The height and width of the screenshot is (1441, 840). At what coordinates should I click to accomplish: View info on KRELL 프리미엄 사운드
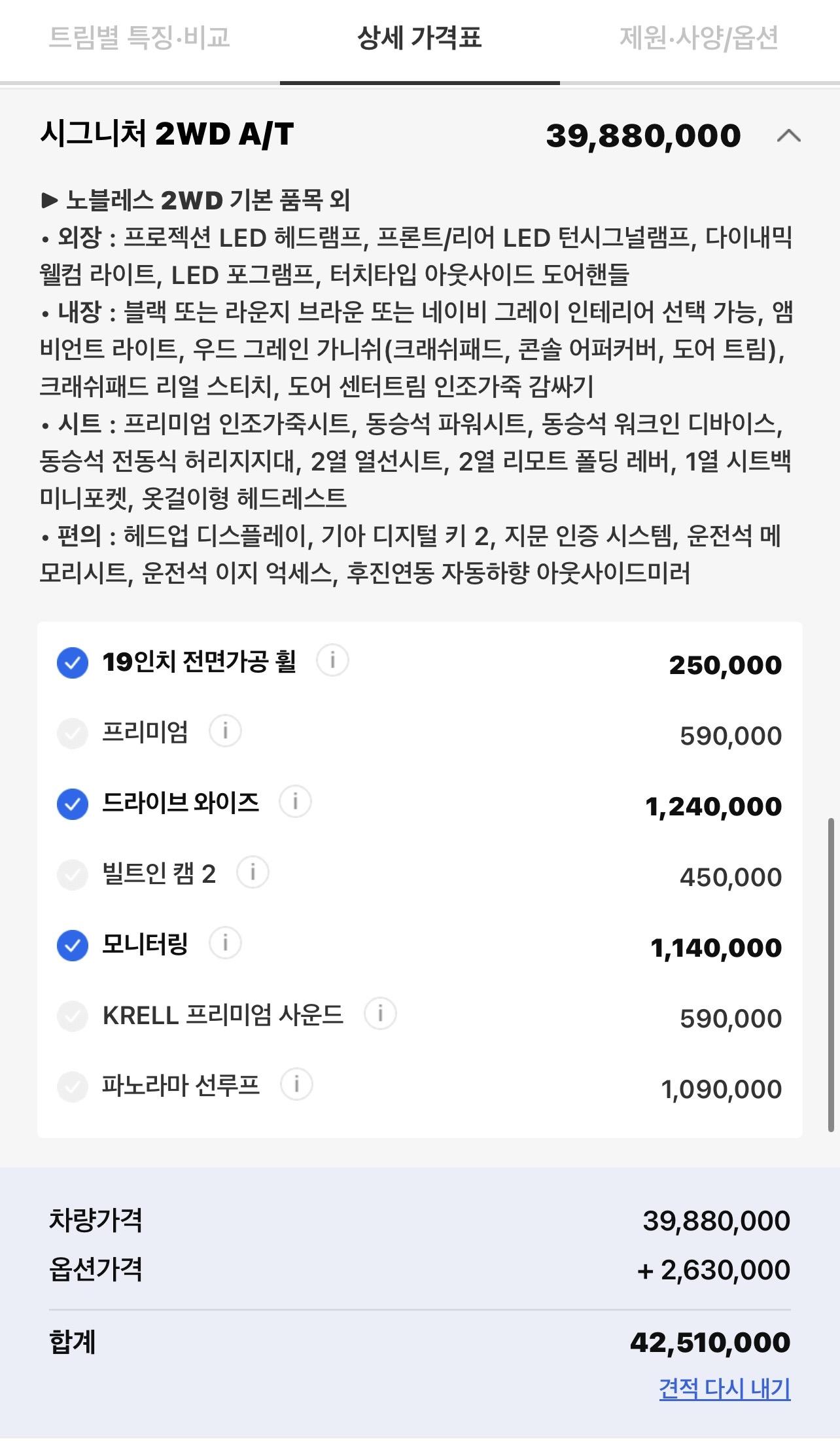point(380,1013)
